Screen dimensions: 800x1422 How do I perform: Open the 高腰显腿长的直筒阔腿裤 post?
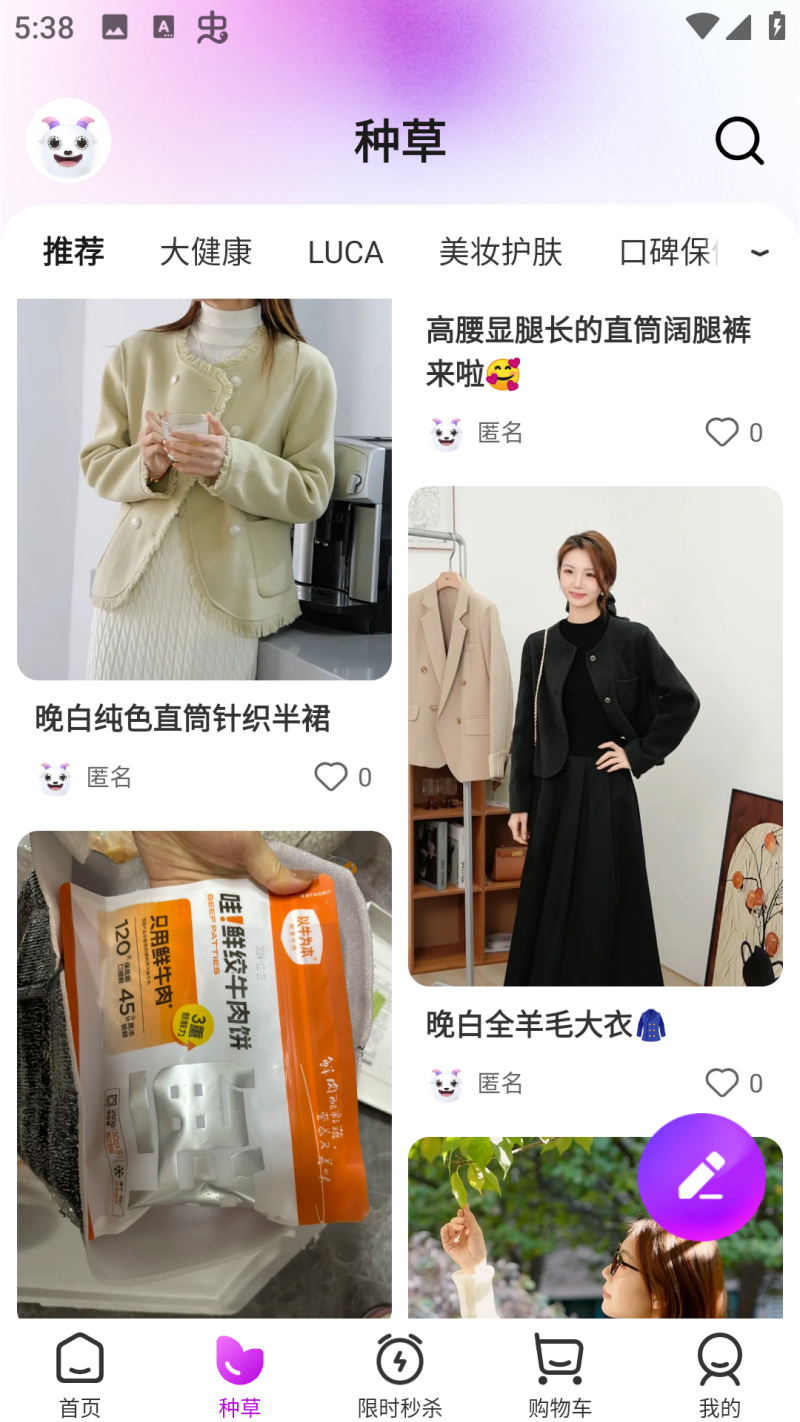pos(588,351)
